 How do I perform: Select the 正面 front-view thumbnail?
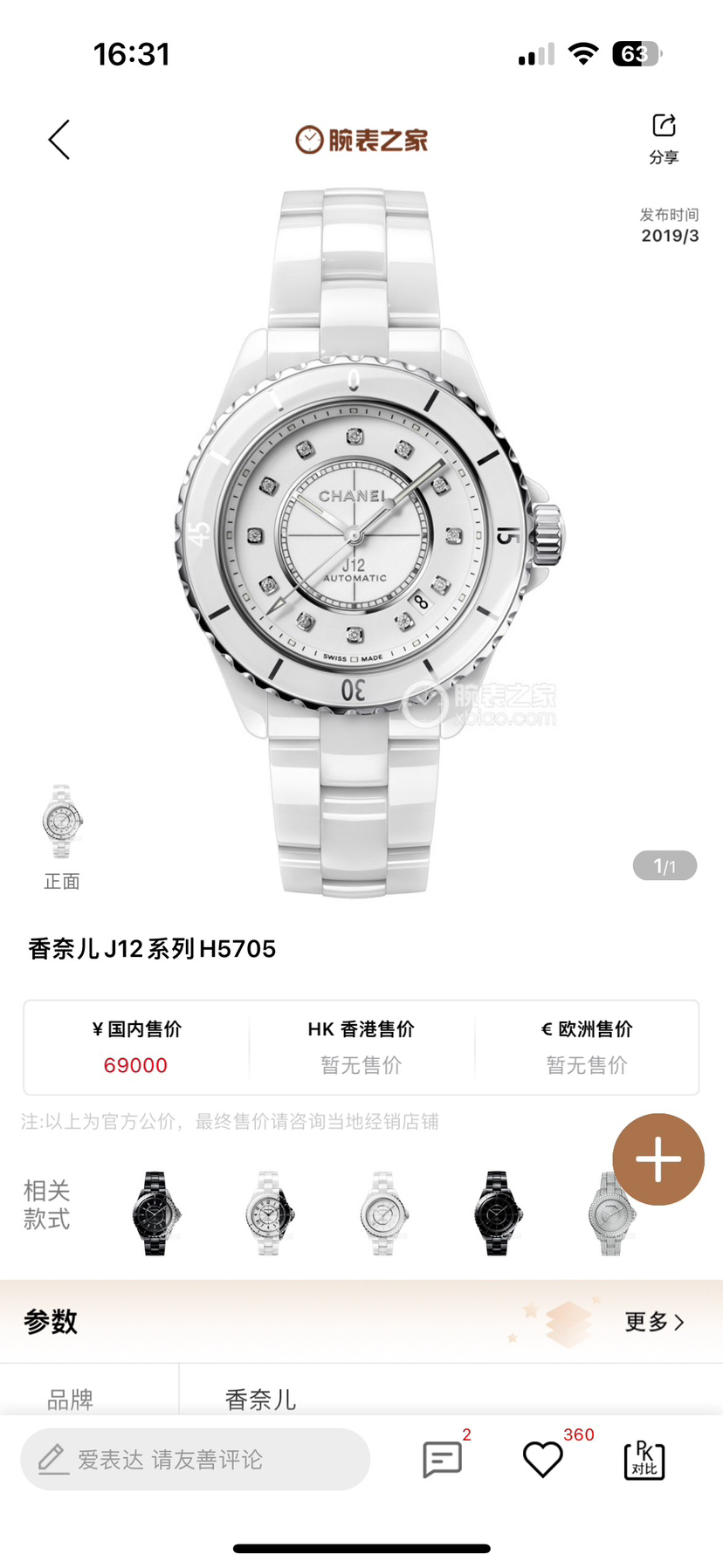click(62, 823)
